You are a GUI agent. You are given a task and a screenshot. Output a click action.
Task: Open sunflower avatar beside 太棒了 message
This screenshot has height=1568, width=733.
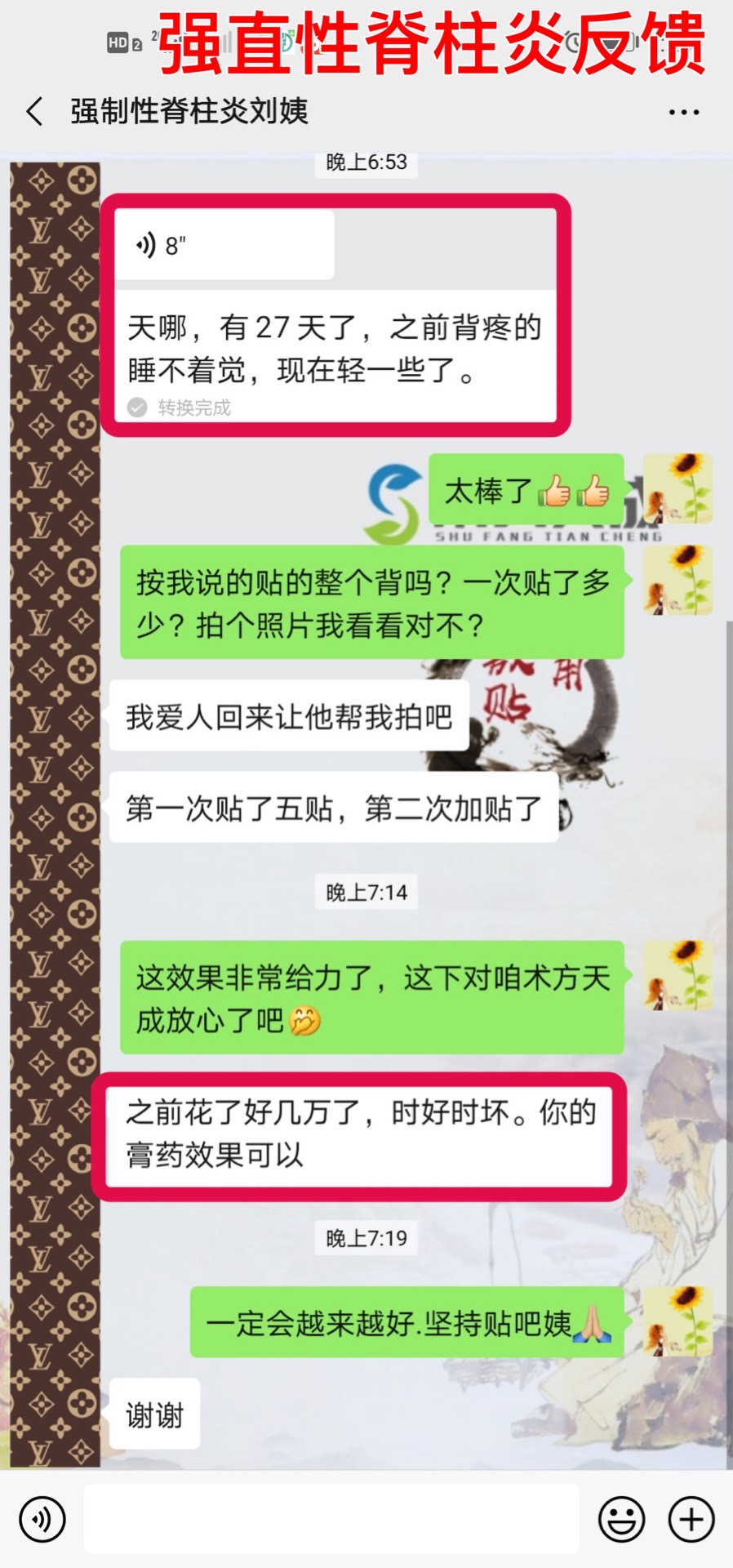[677, 488]
